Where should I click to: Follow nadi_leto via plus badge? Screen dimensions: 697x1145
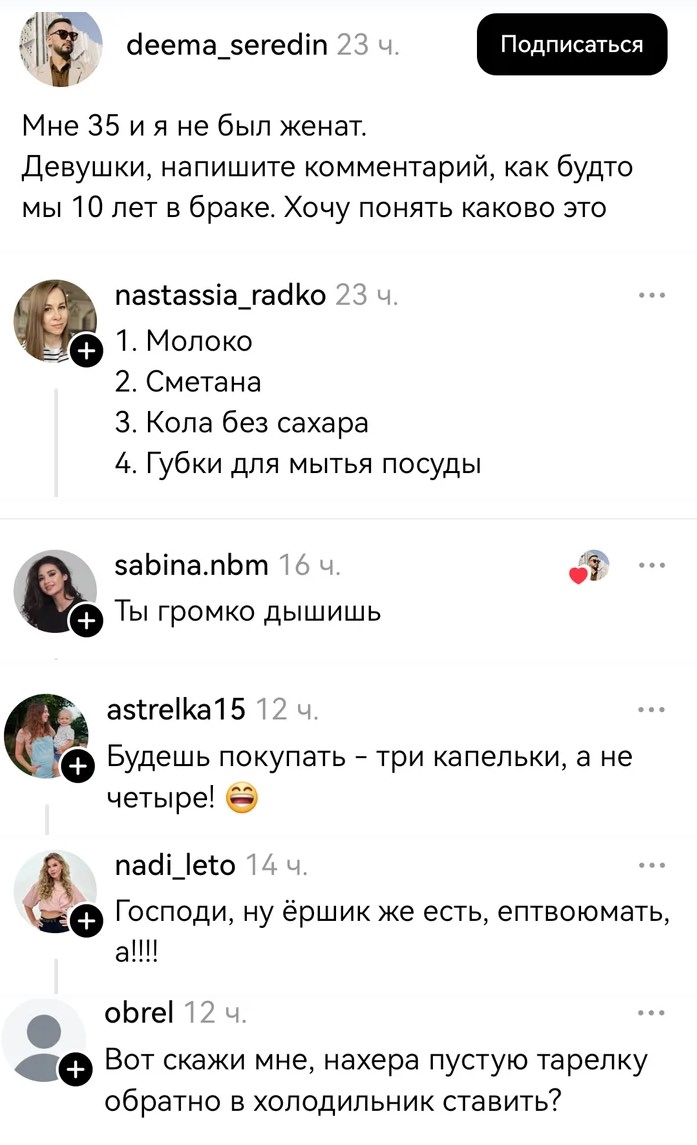coord(86,921)
